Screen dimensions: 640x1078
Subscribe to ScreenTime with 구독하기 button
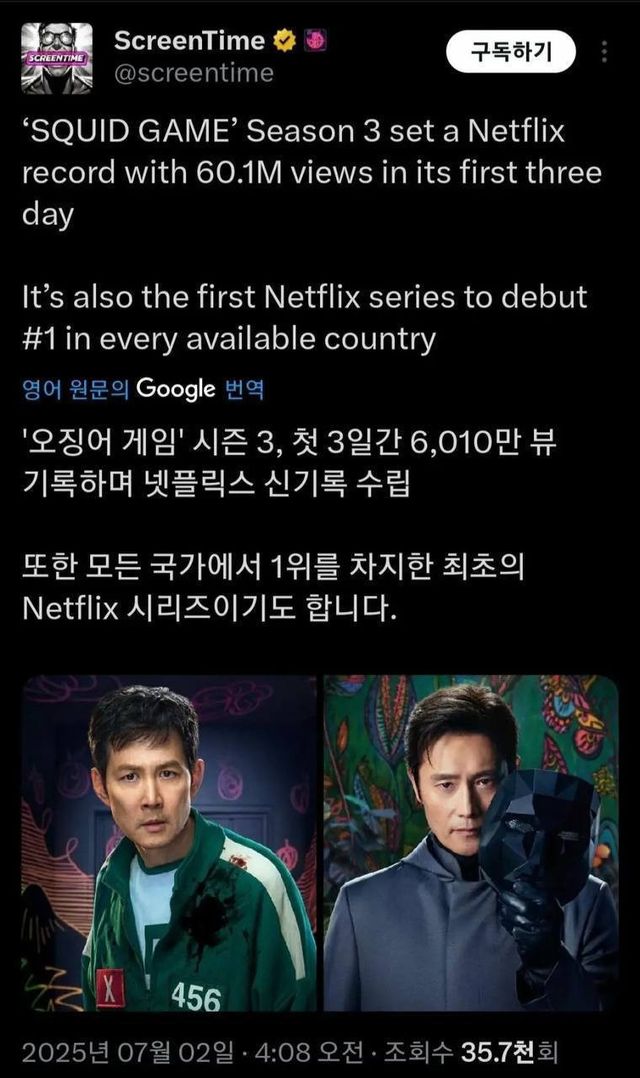click(511, 52)
